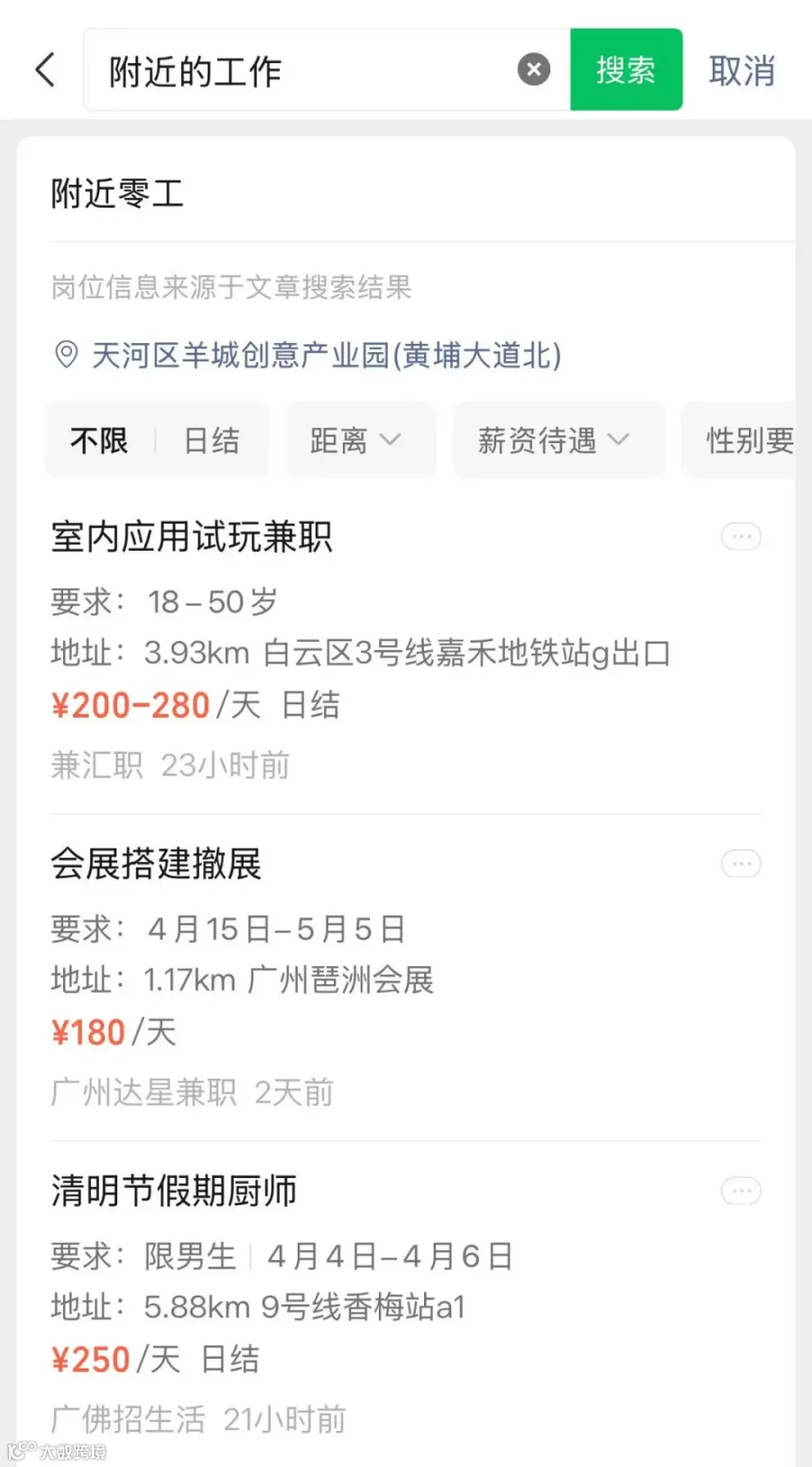The width and height of the screenshot is (812, 1467).
Task: Open the 性别要求 filter on the right
Action: click(x=751, y=440)
